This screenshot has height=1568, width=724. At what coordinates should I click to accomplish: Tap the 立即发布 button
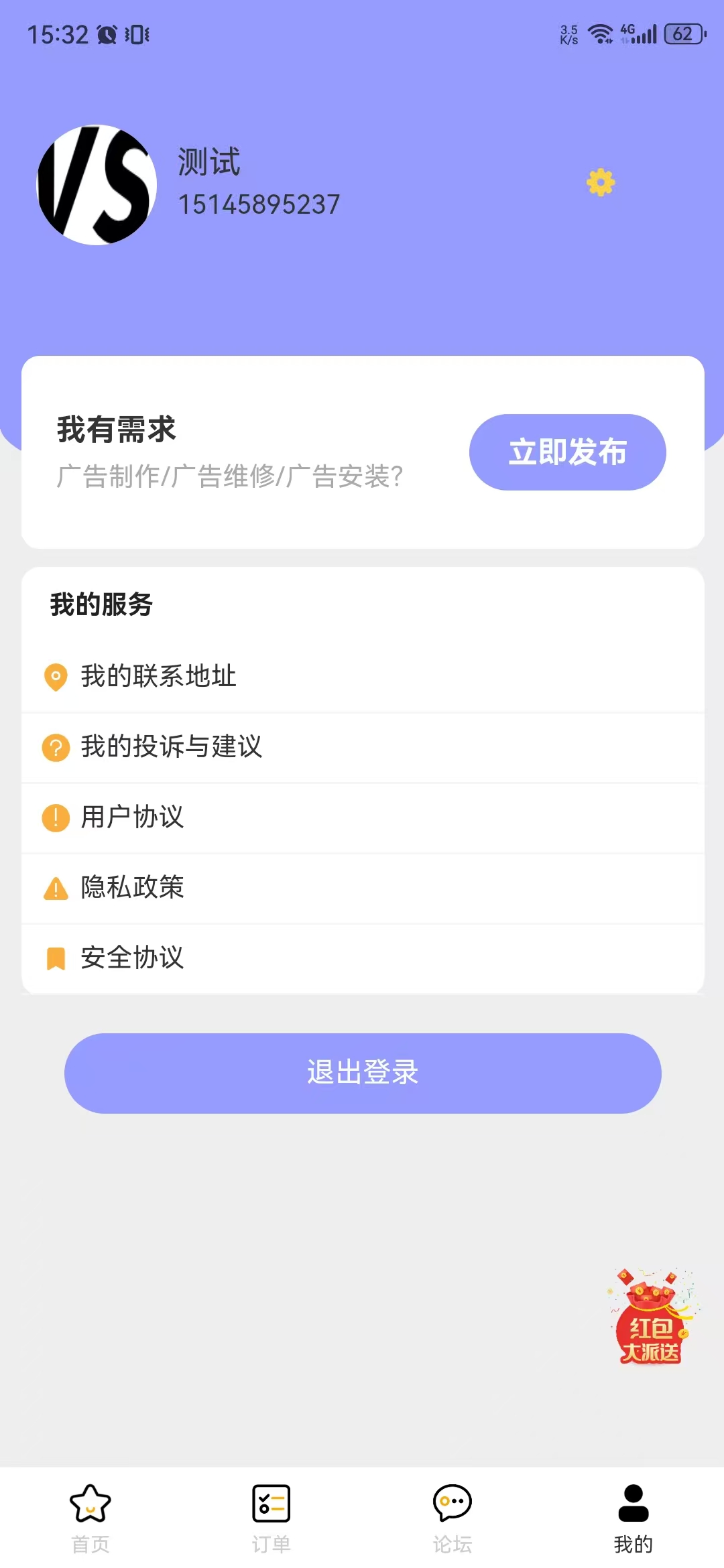pyautogui.click(x=567, y=452)
